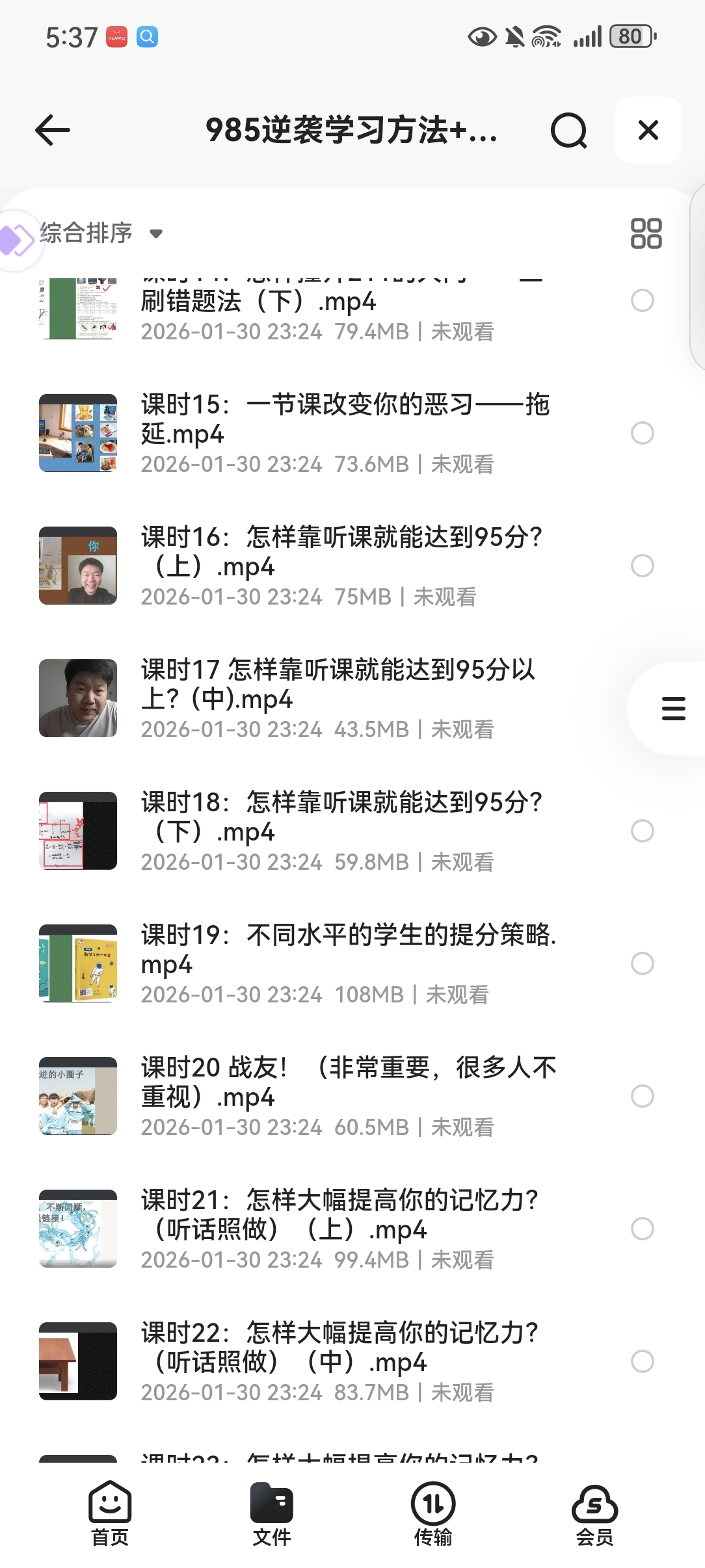The height and width of the screenshot is (1568, 705).
Task: Close the folder with the X button
Action: point(648,130)
